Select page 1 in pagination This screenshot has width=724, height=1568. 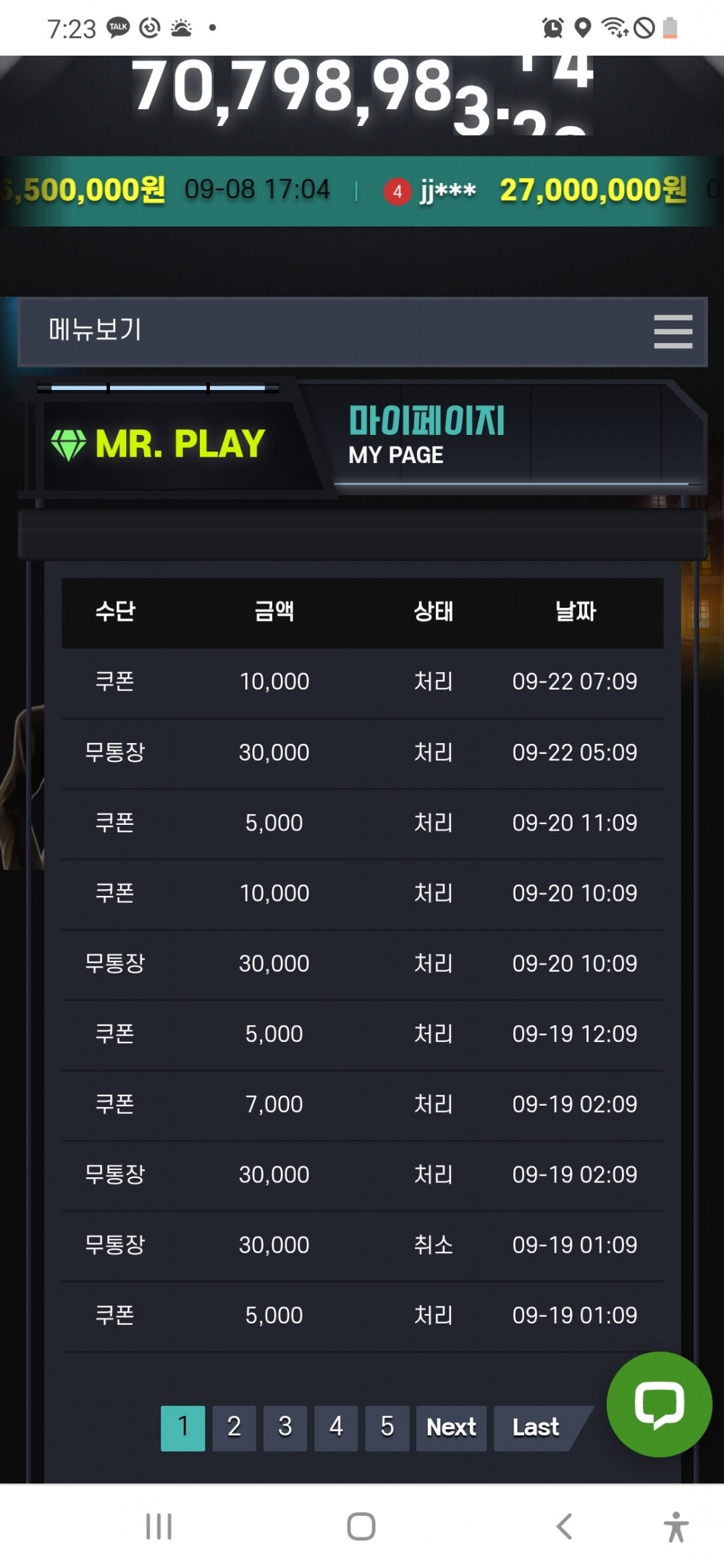182,1428
